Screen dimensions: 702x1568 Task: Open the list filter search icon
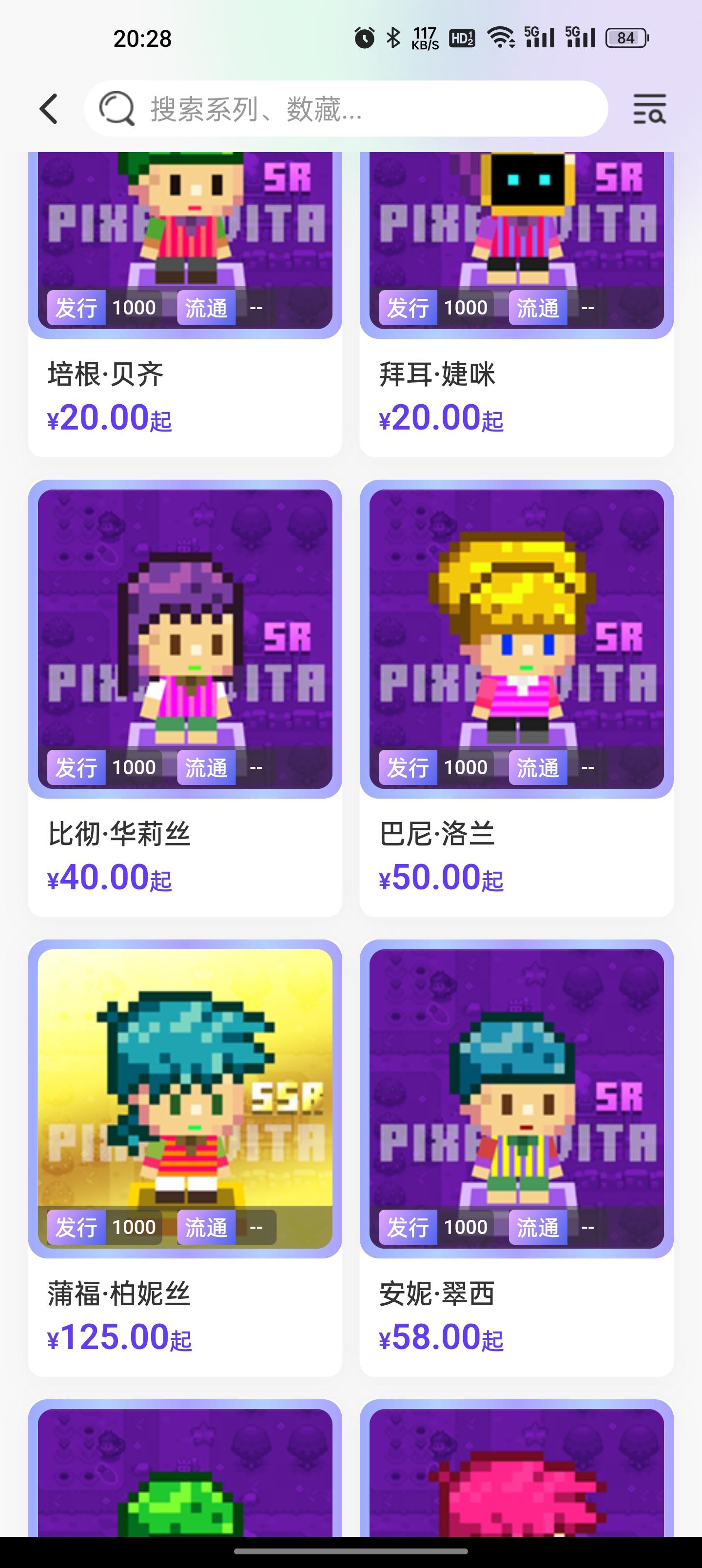[x=650, y=109]
